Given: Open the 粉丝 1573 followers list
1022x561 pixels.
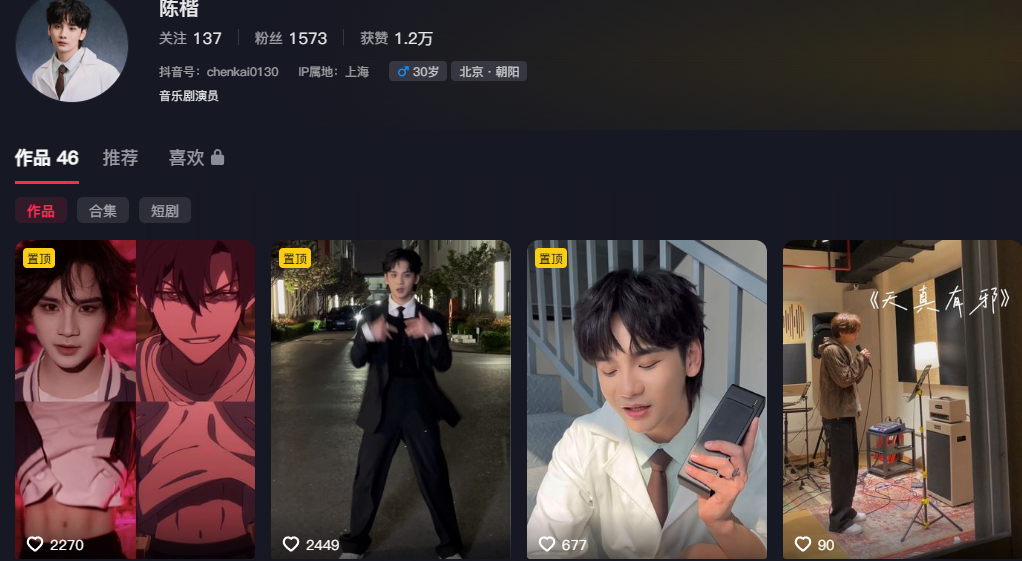Looking at the screenshot, I should [291, 38].
